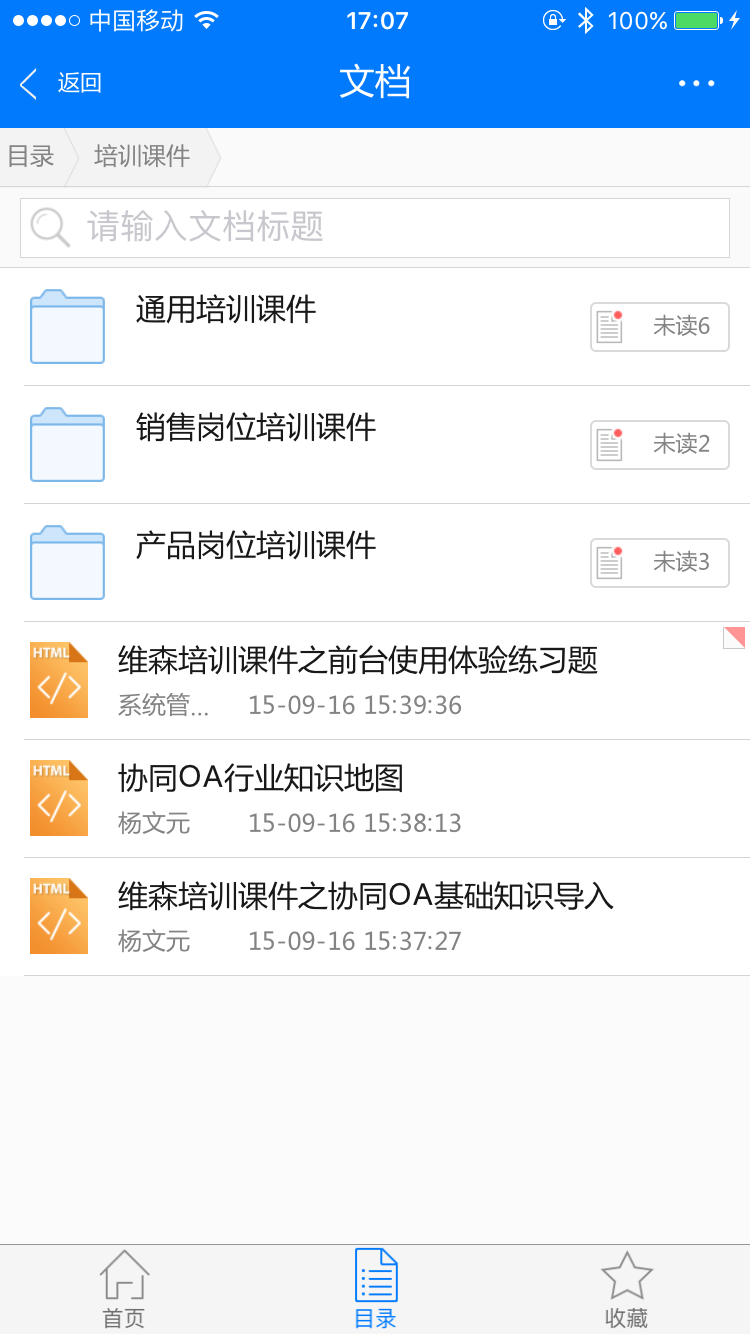The width and height of the screenshot is (750, 1334).
Task: Open the 通用培训课件 folder
Action: click(x=375, y=327)
